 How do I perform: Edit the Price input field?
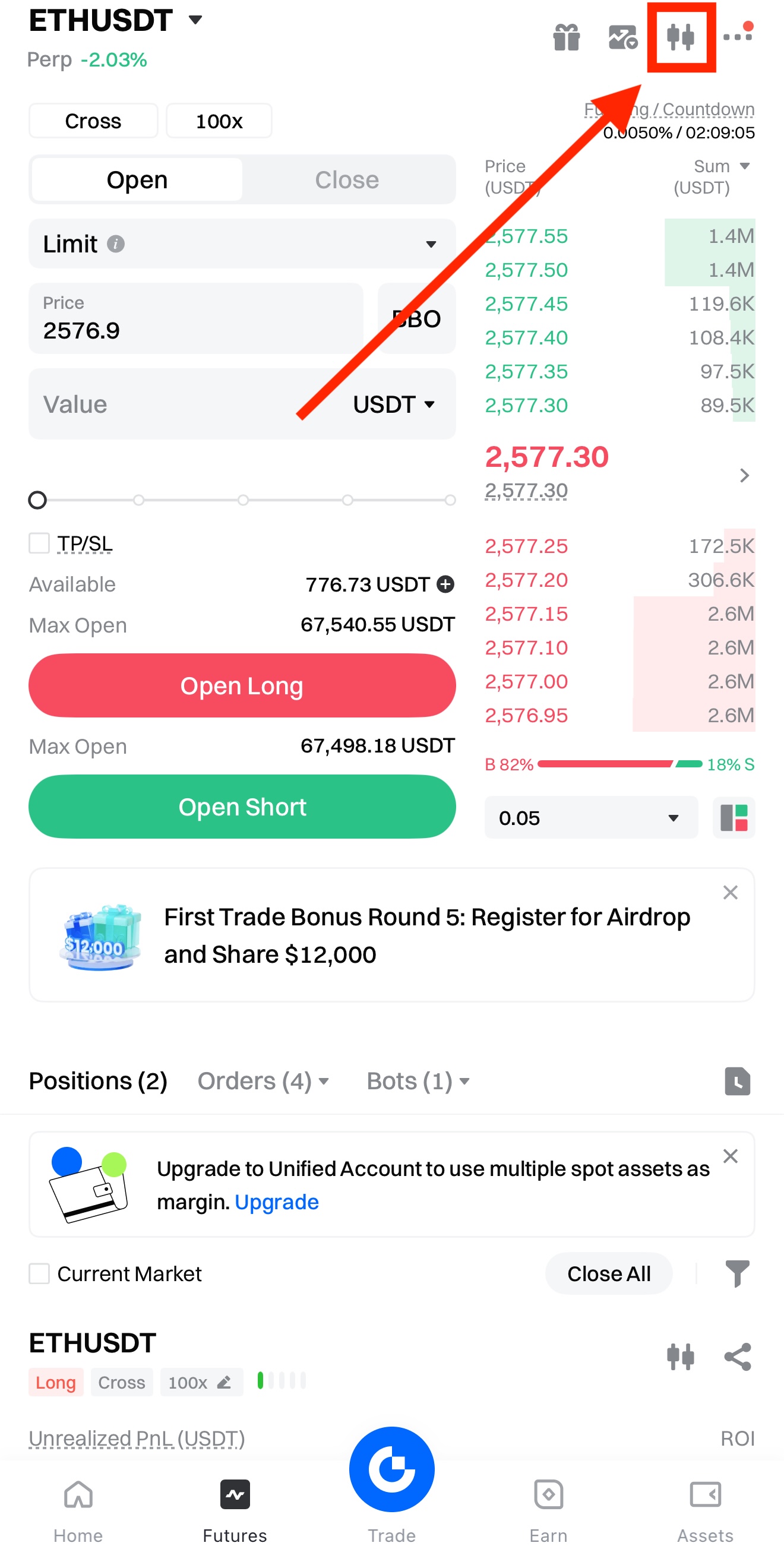click(x=195, y=319)
